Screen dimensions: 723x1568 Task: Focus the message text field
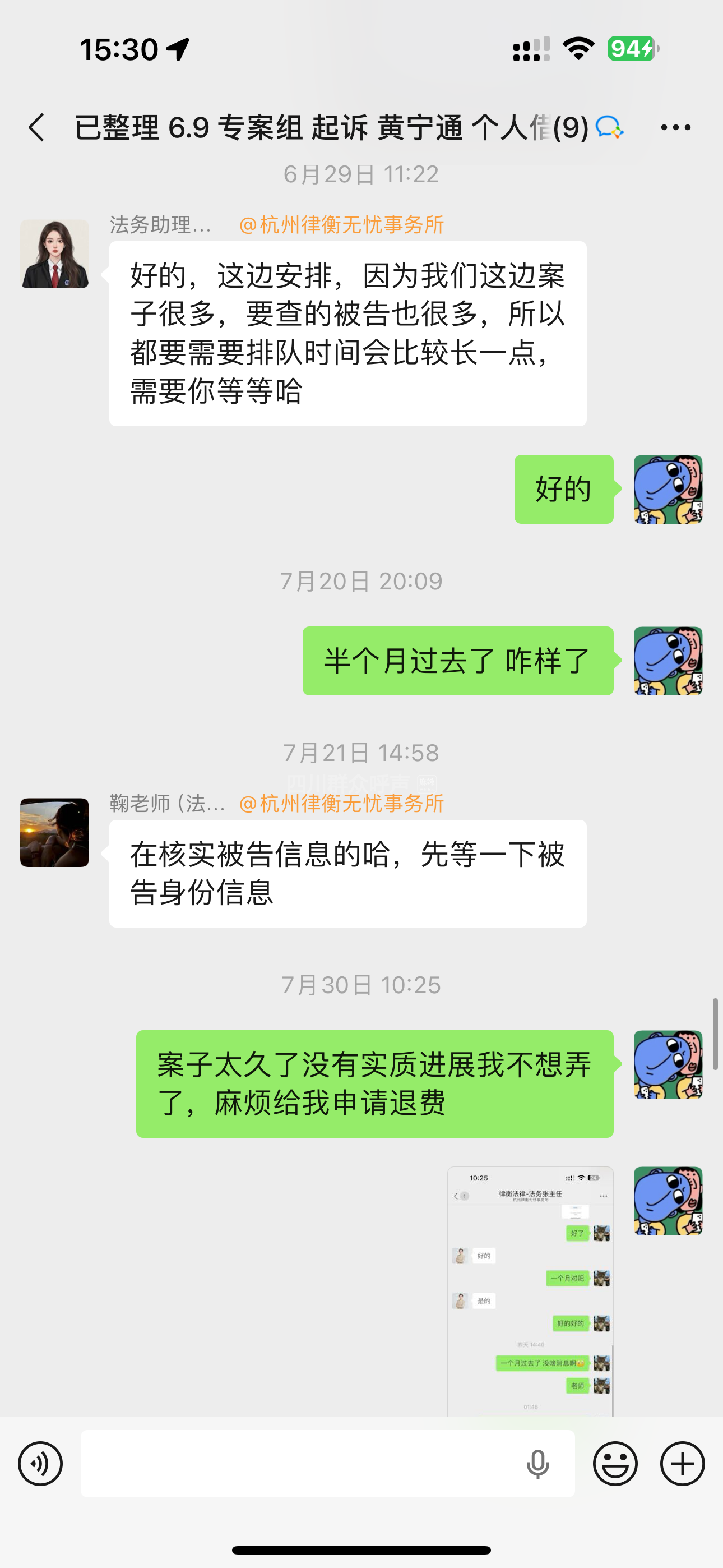298,1464
